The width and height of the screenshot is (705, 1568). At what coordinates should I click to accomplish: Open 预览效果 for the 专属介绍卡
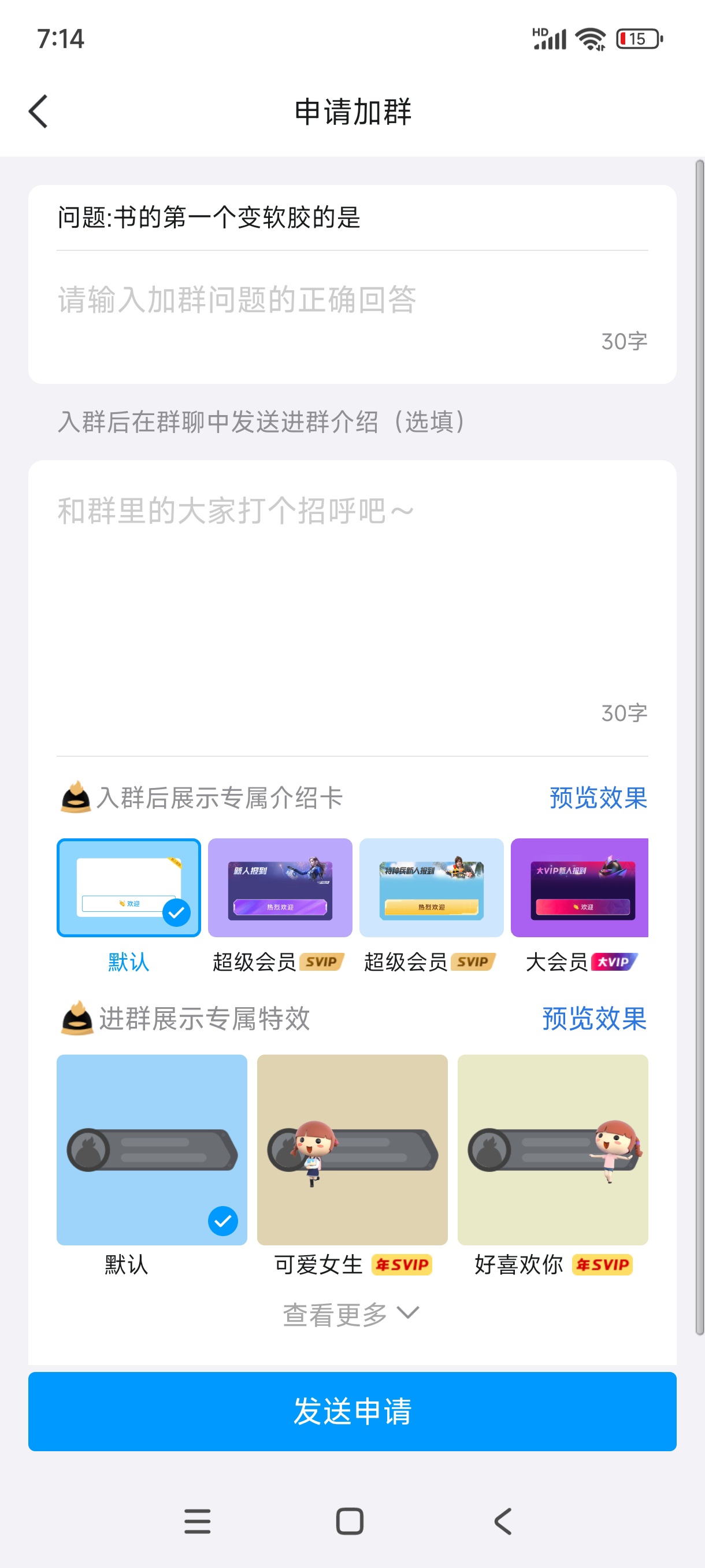click(599, 797)
